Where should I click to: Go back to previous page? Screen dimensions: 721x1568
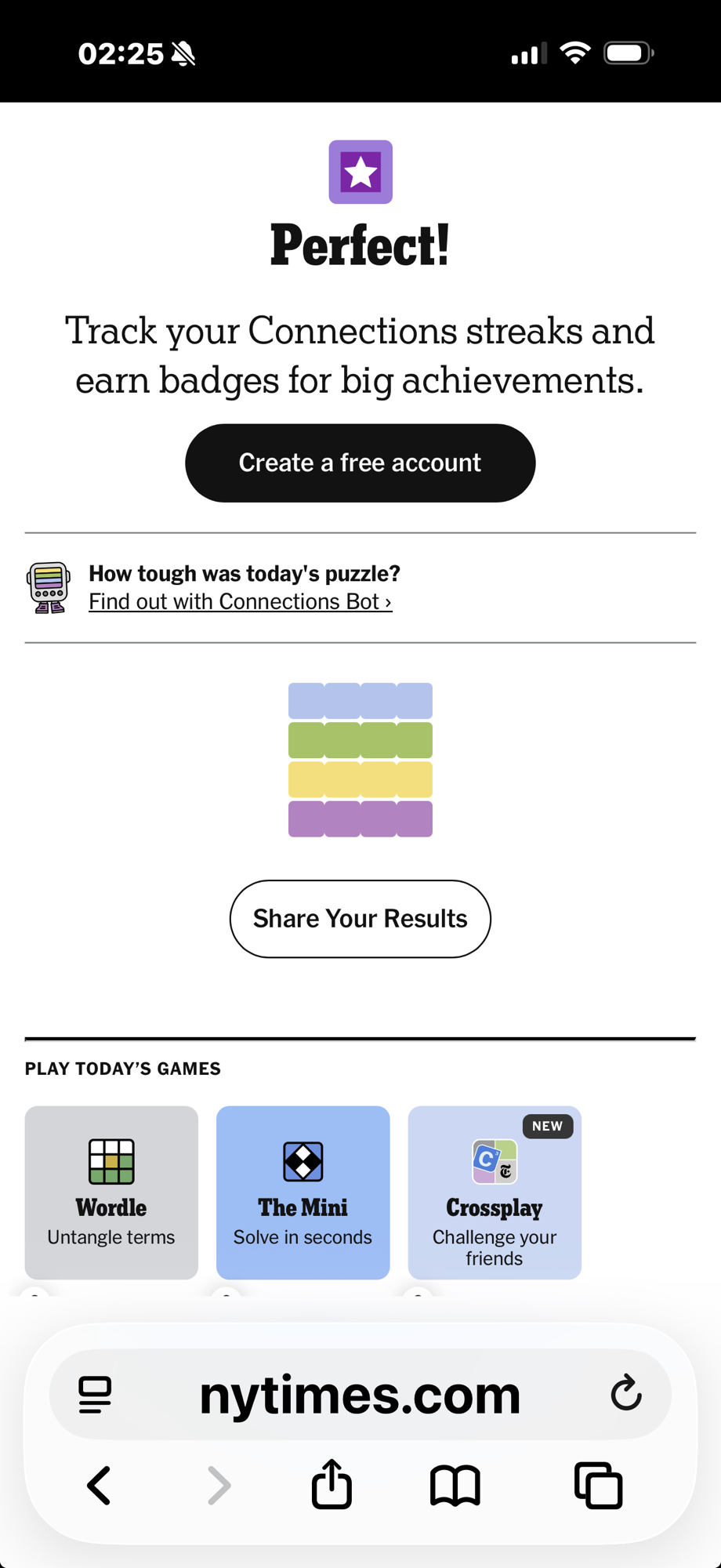tap(100, 1485)
